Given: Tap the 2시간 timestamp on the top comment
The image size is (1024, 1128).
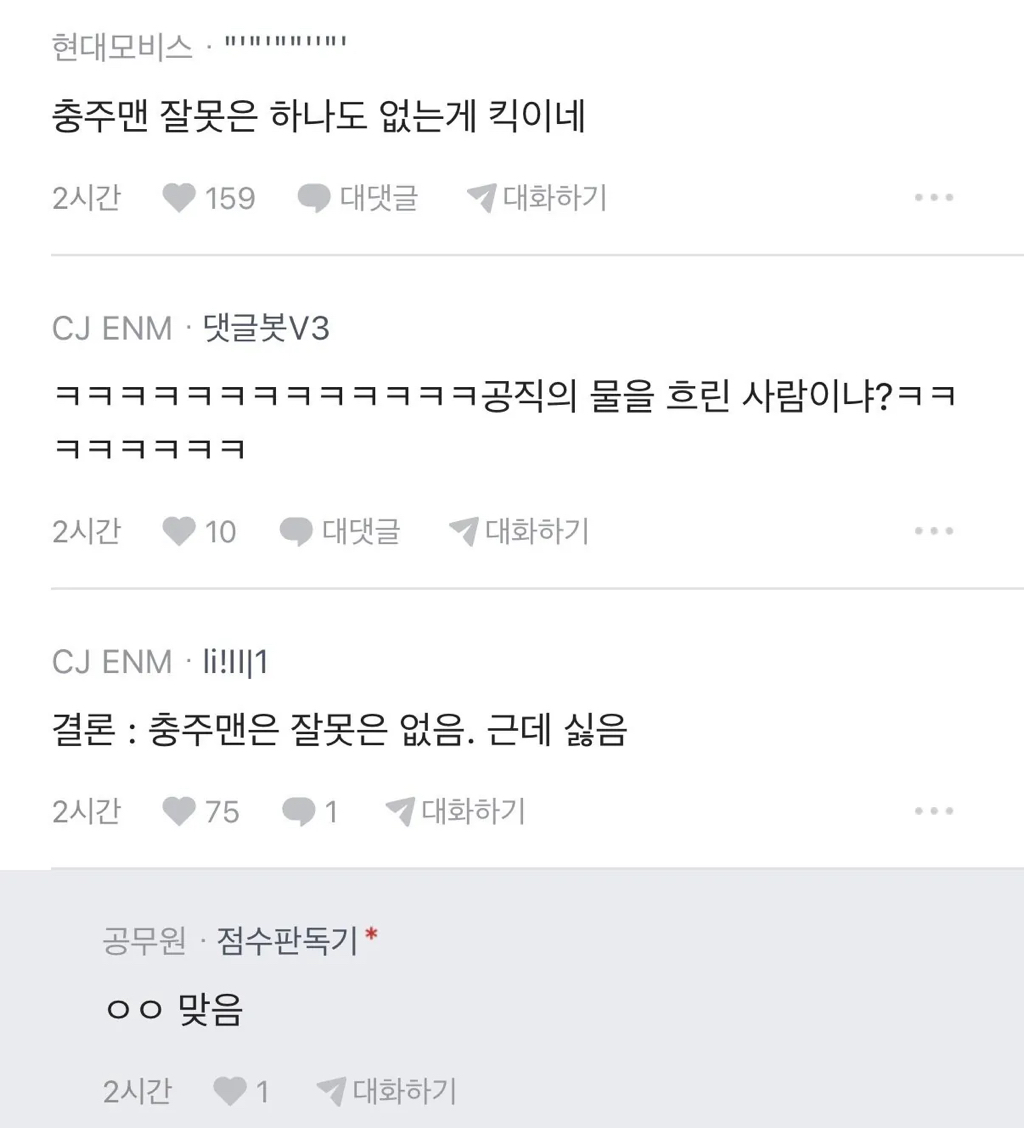Looking at the screenshot, I should pos(85,197).
